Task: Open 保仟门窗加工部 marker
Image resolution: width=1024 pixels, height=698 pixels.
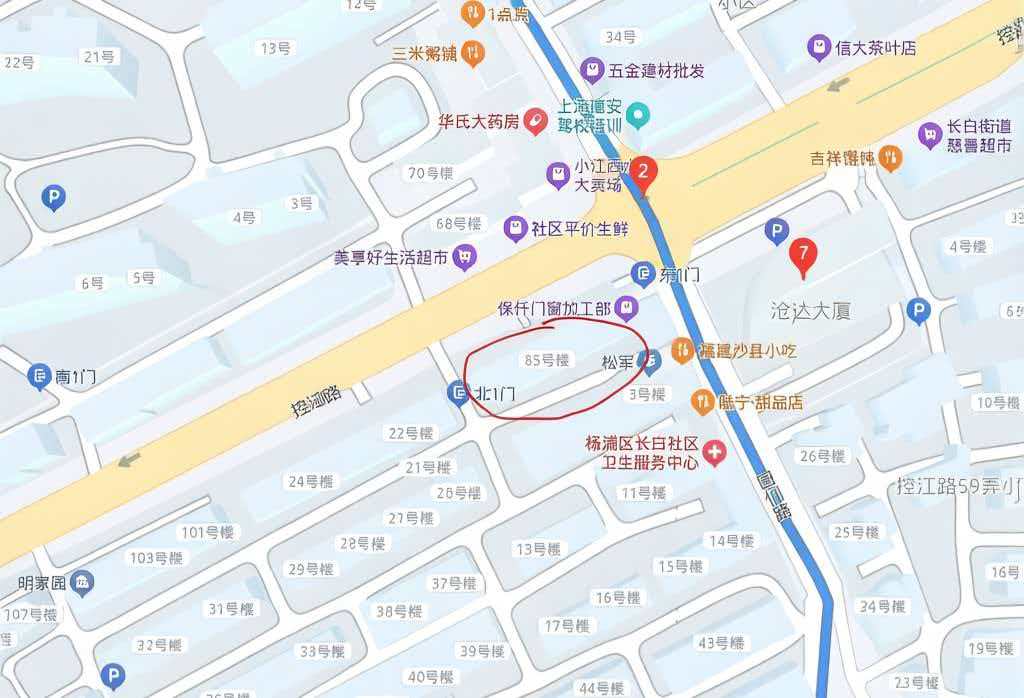Action: point(627,308)
